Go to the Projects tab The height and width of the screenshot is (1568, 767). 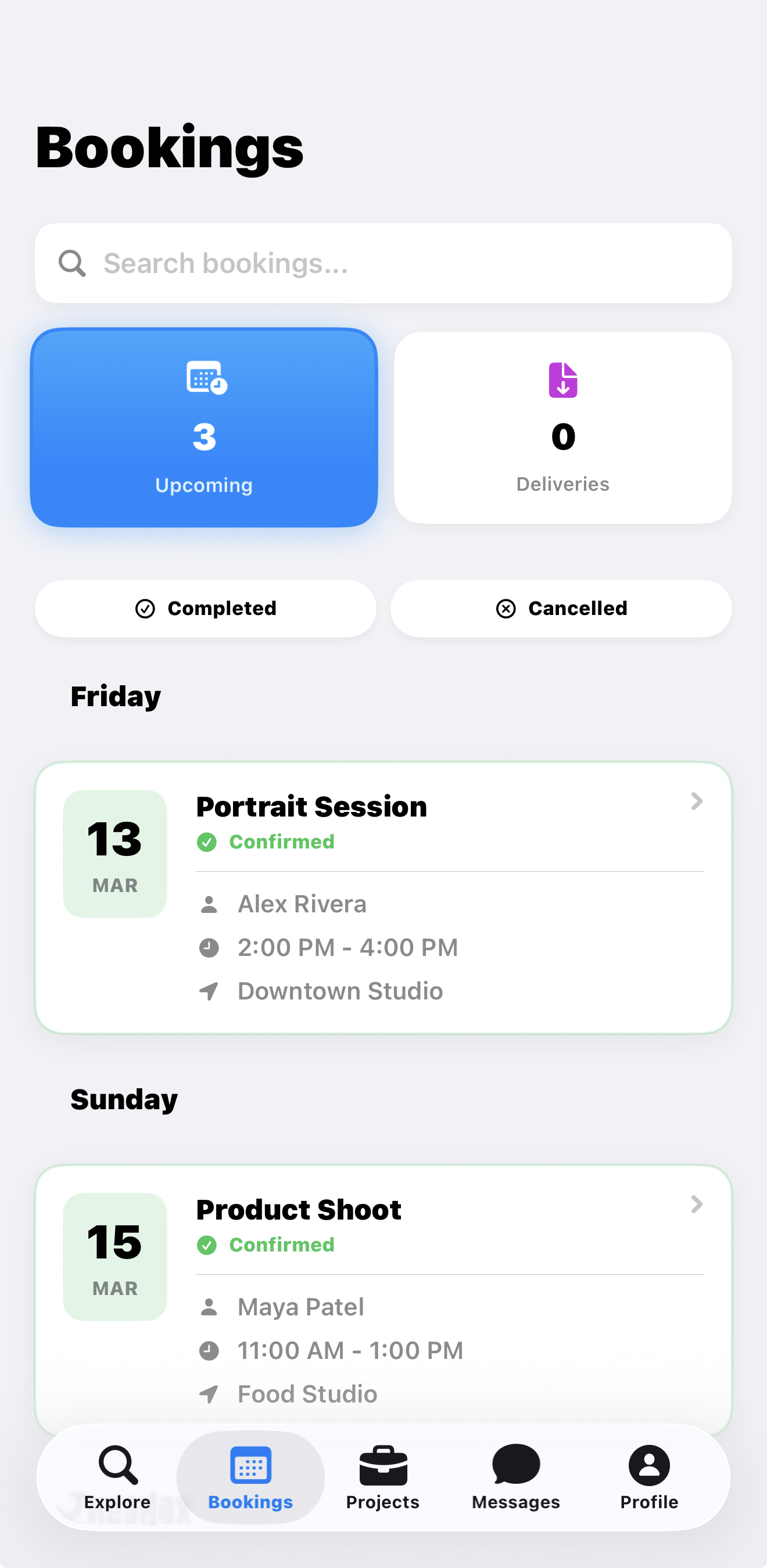coord(382,1477)
